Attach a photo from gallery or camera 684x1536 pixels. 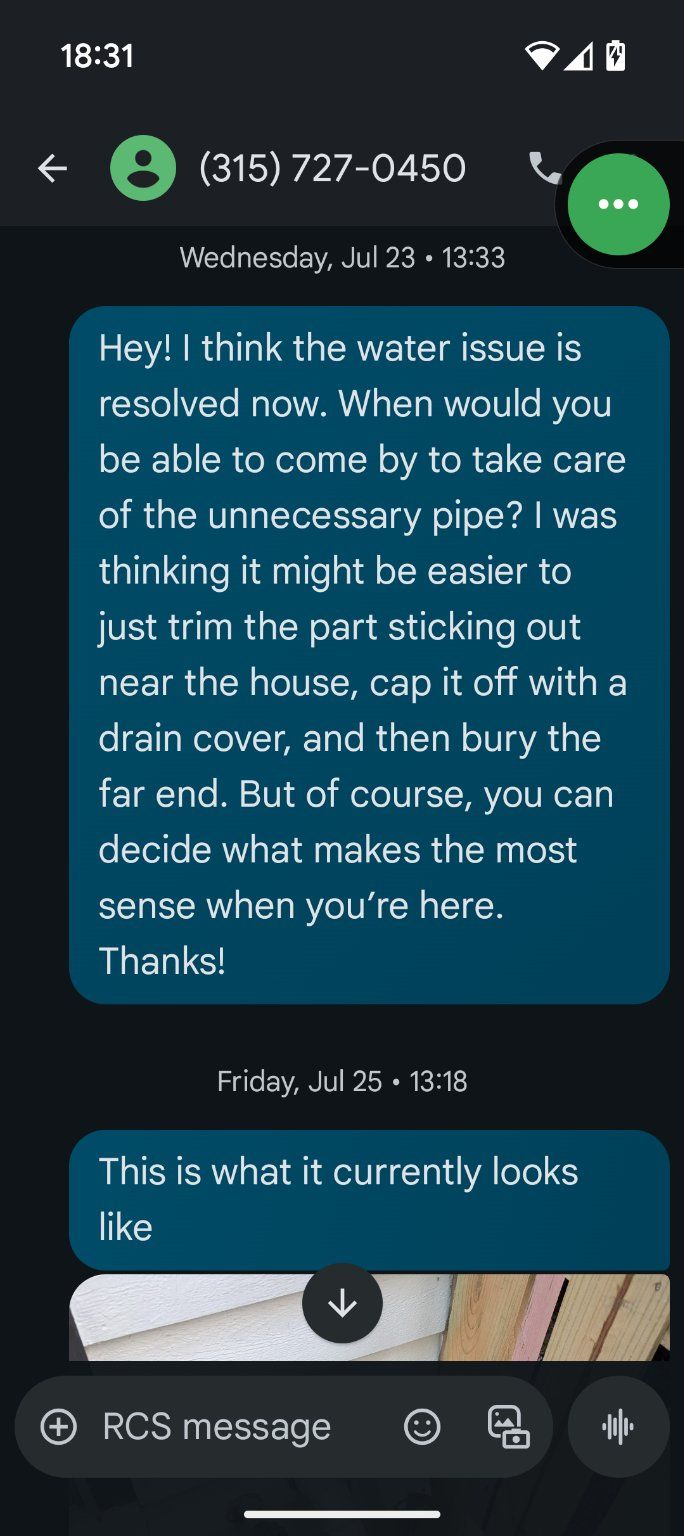508,1427
